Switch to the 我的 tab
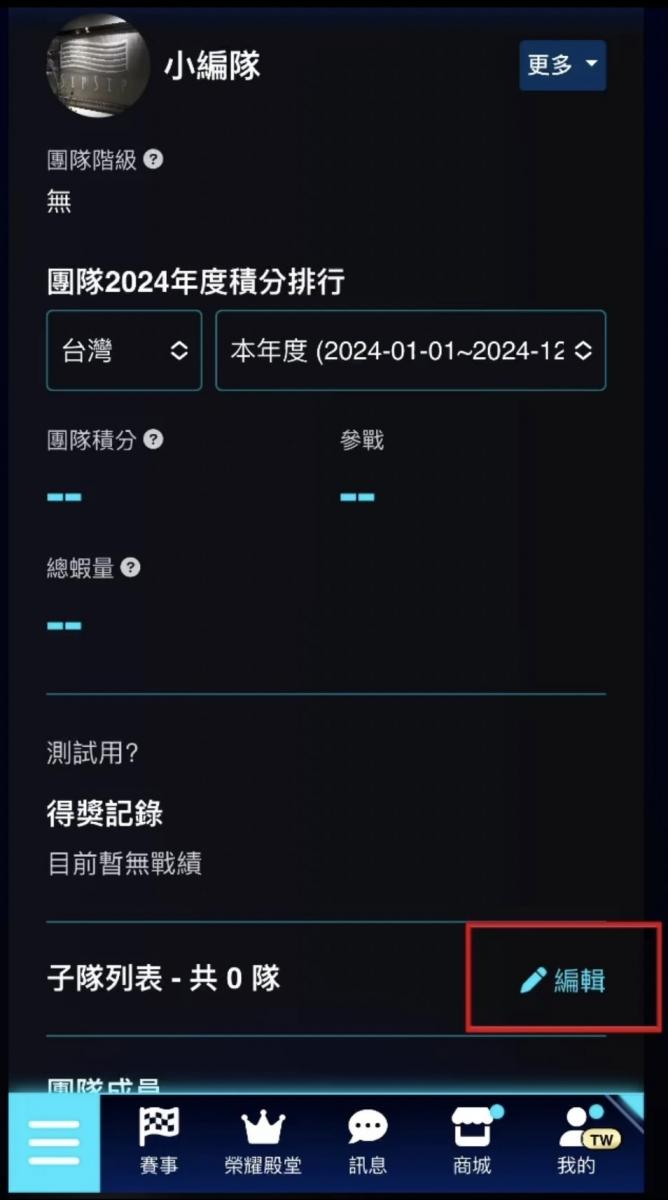668x1200 pixels. (577, 1141)
